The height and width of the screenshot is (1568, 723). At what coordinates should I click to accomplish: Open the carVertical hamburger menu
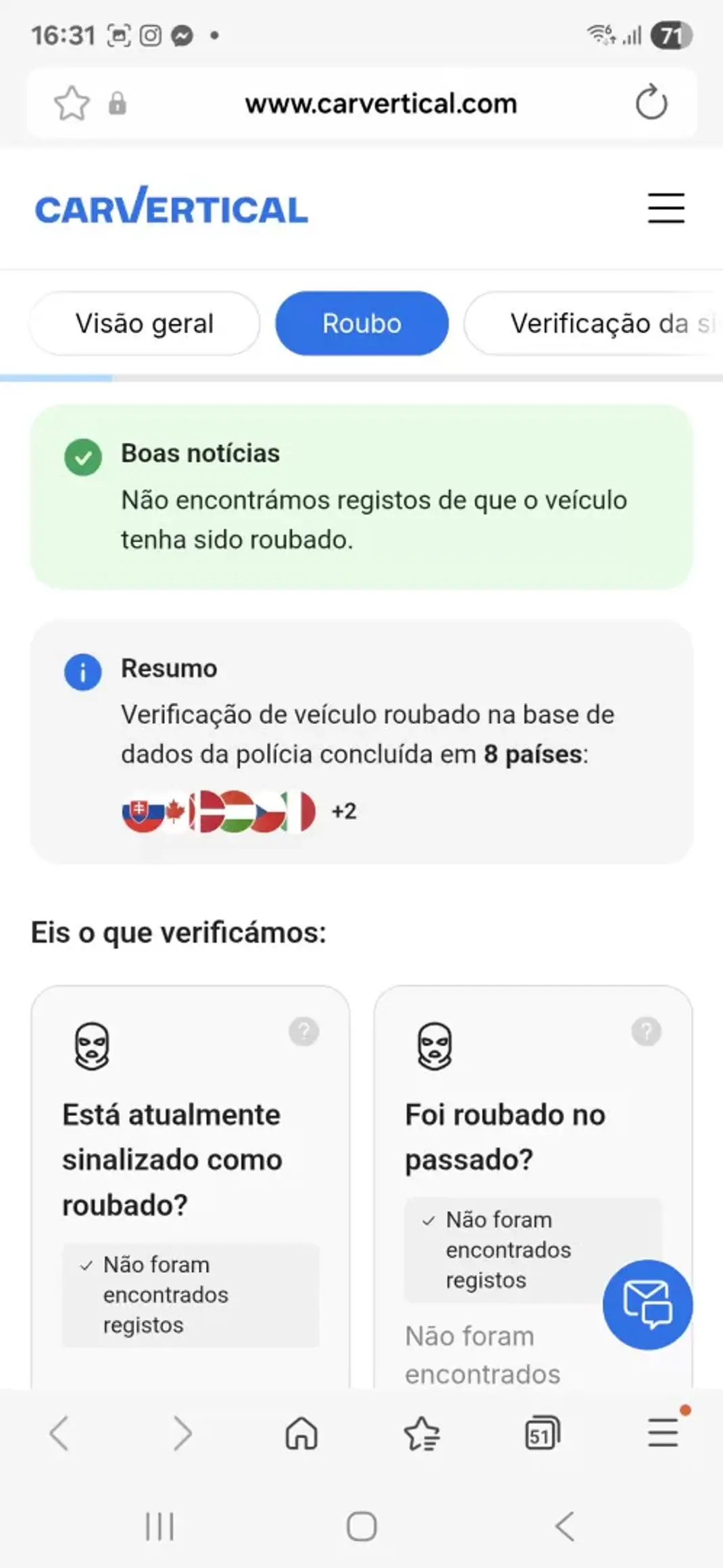[x=666, y=207]
